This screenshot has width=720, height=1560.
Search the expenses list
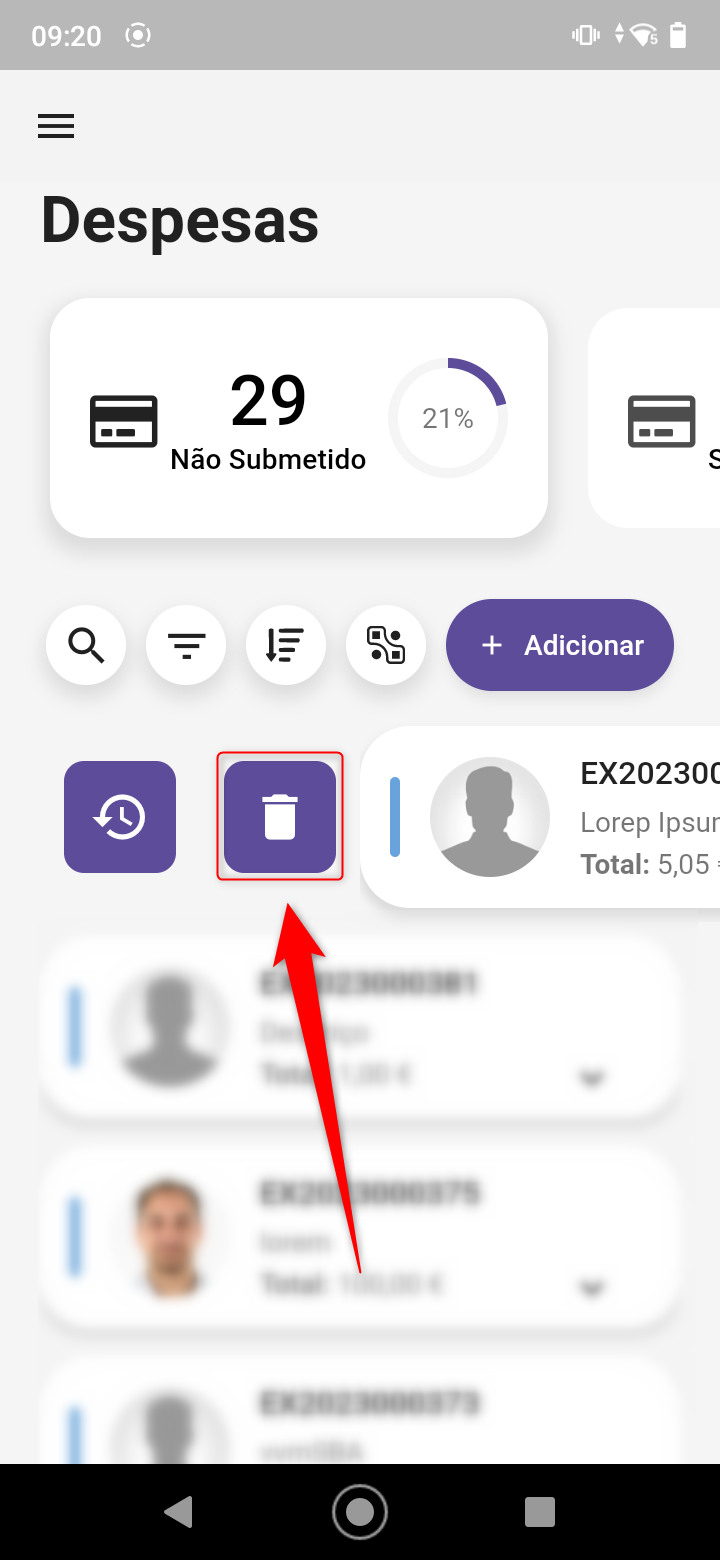tap(86, 645)
